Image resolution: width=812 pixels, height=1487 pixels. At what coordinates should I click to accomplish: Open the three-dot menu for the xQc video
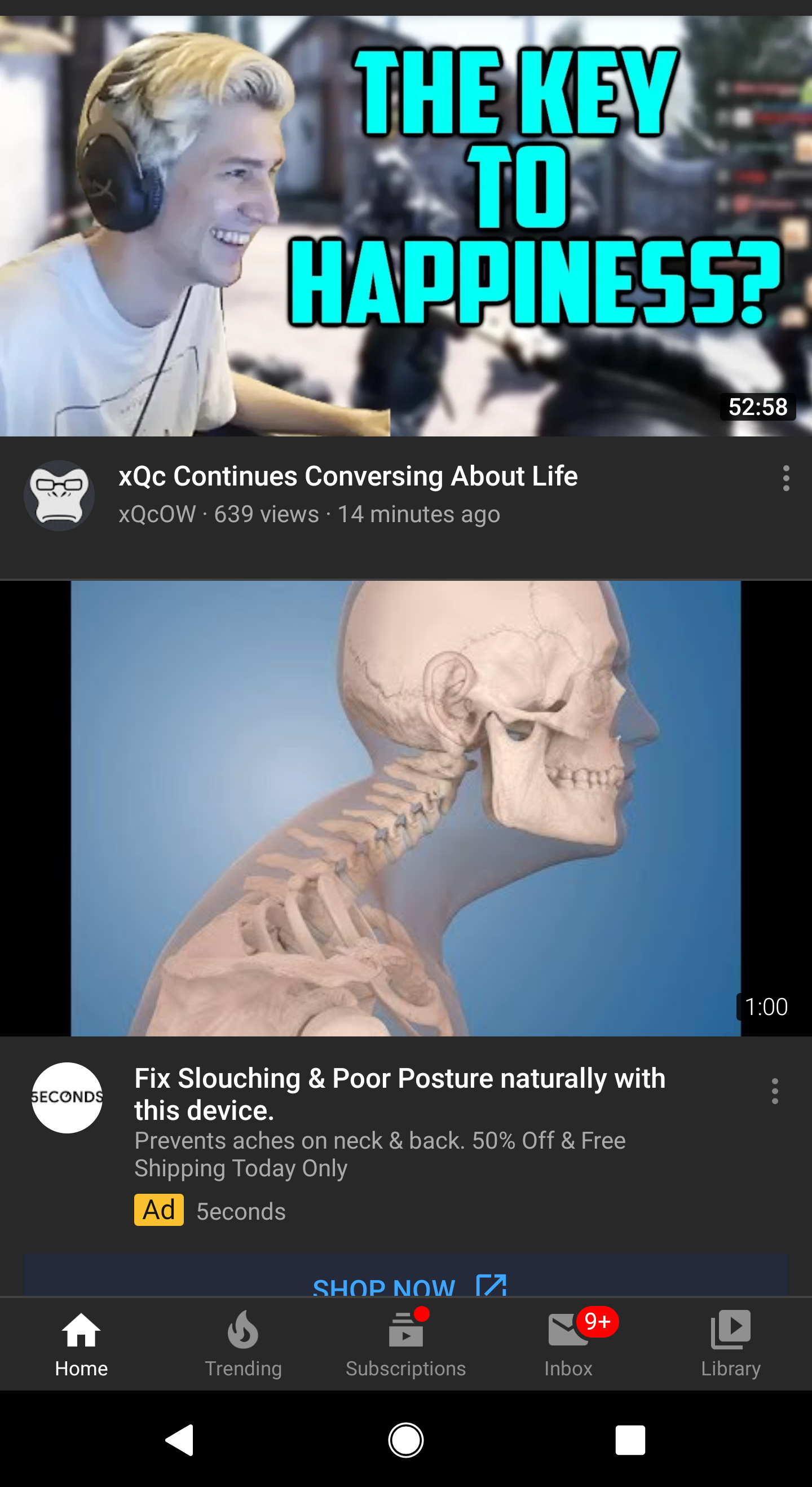(x=786, y=478)
